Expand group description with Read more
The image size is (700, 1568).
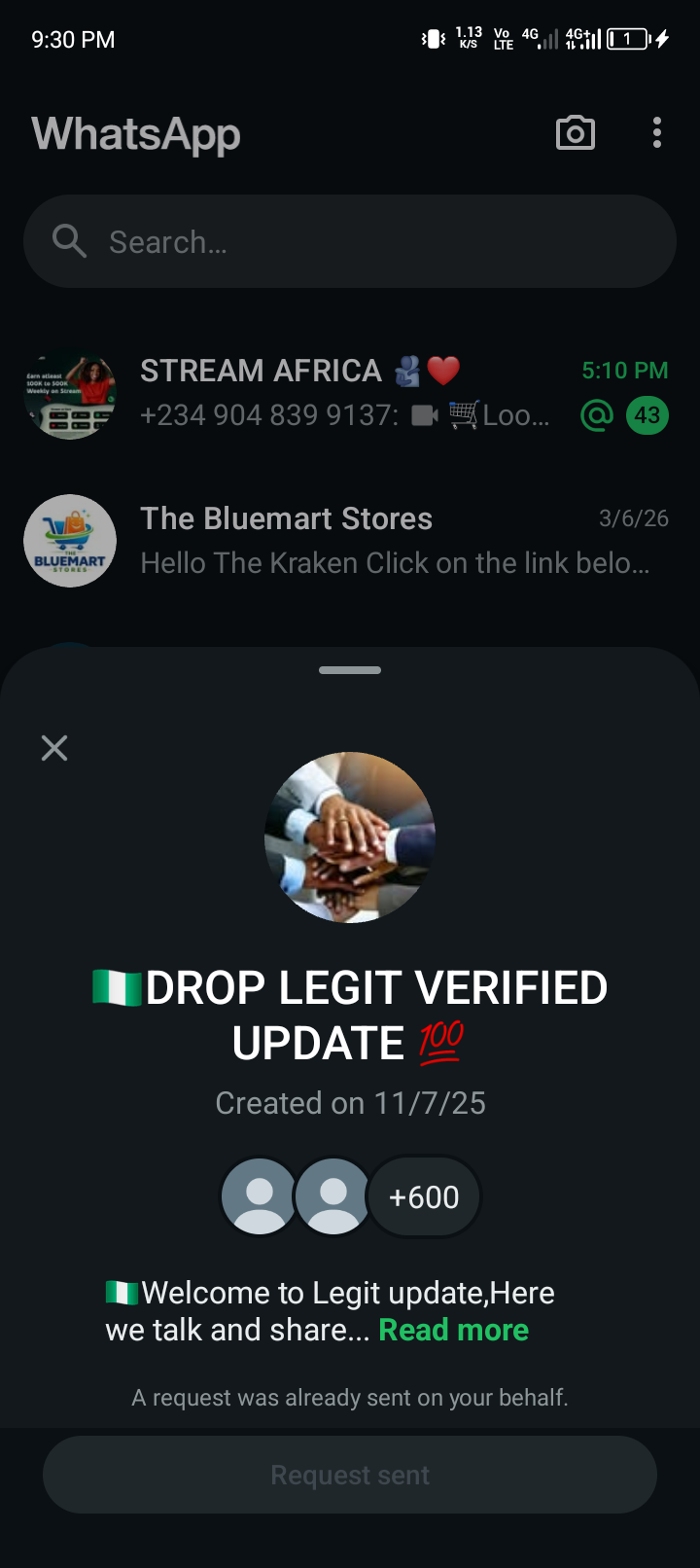[453, 1330]
